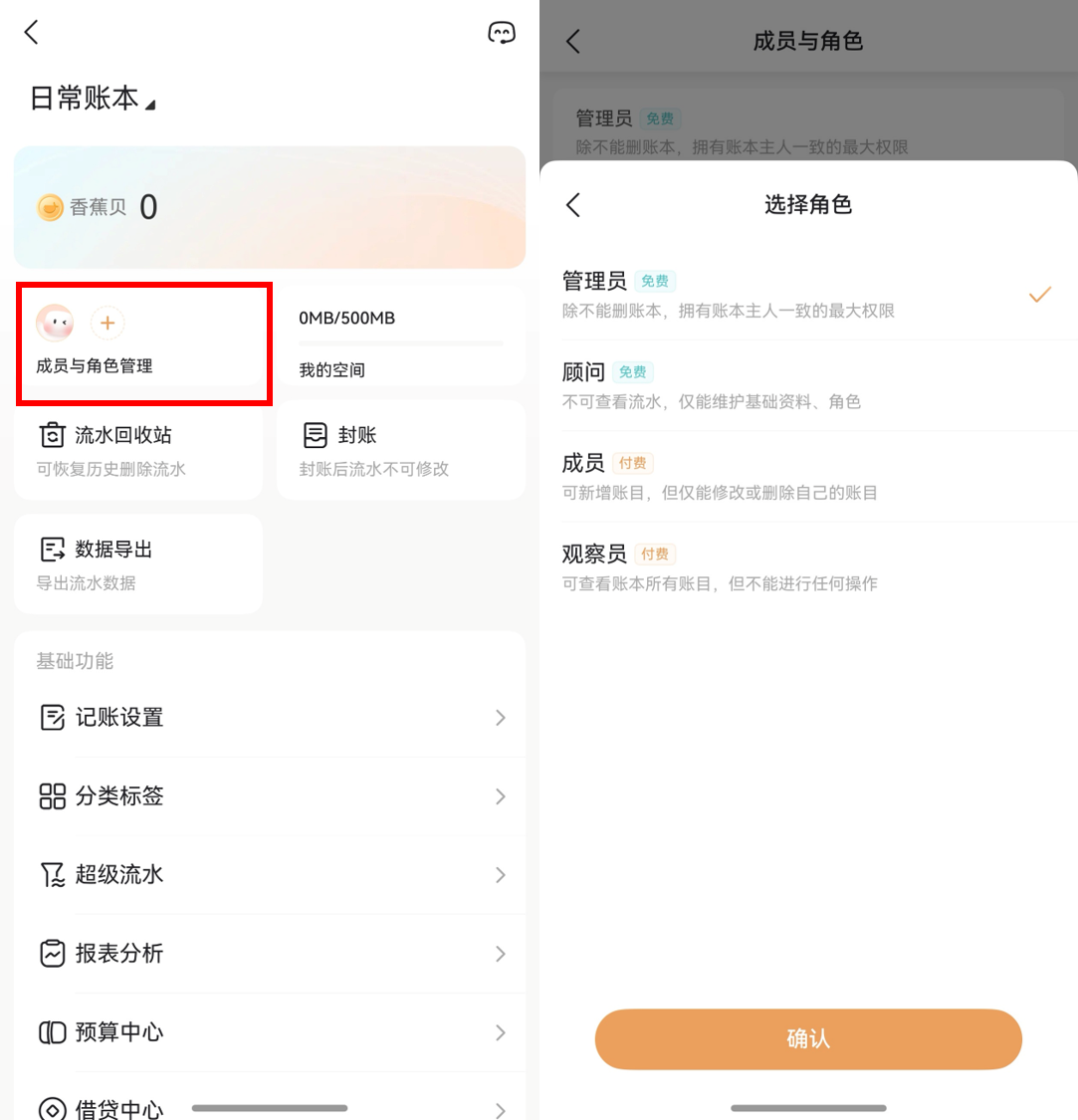
Task: Open 分类标签
Action: pos(270,796)
